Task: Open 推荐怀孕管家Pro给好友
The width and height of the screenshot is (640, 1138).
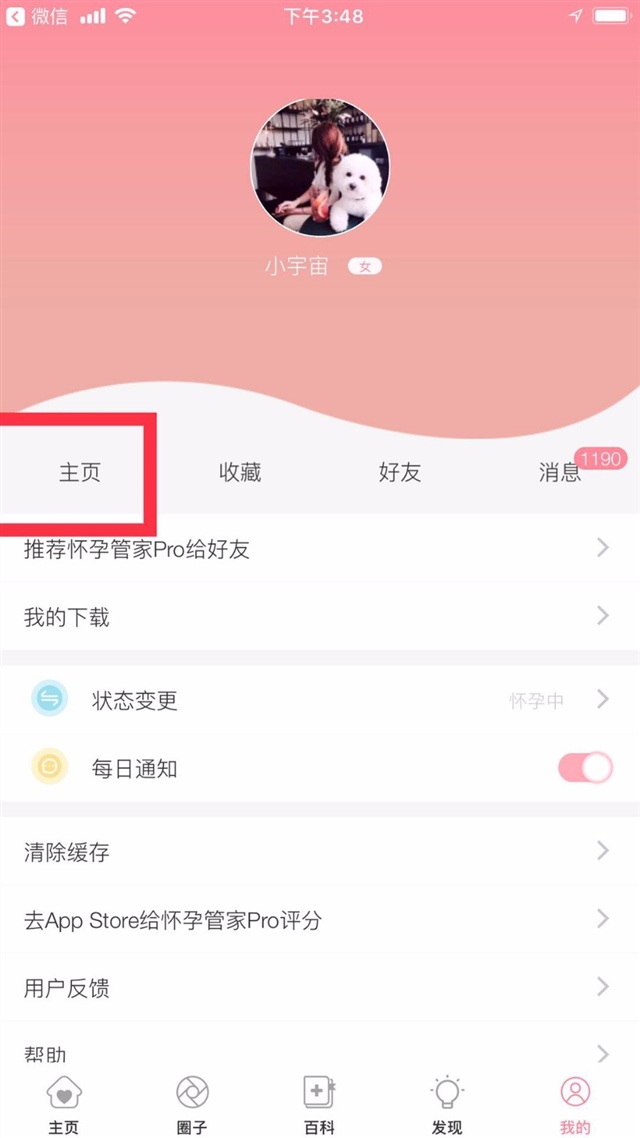Action: (320, 548)
